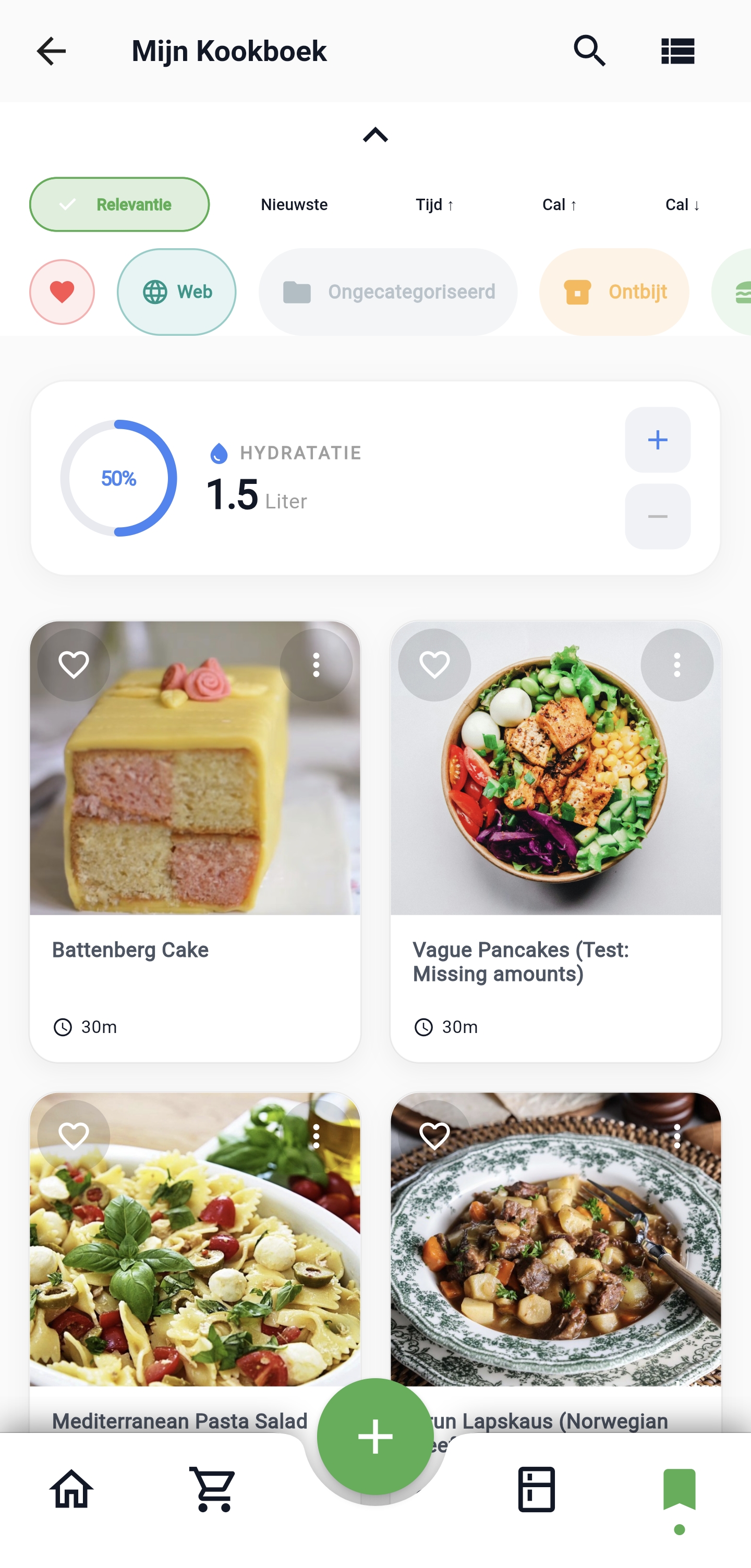This screenshot has width=751, height=1568.
Task: Toggle the red heart favorites filter
Action: [x=62, y=291]
